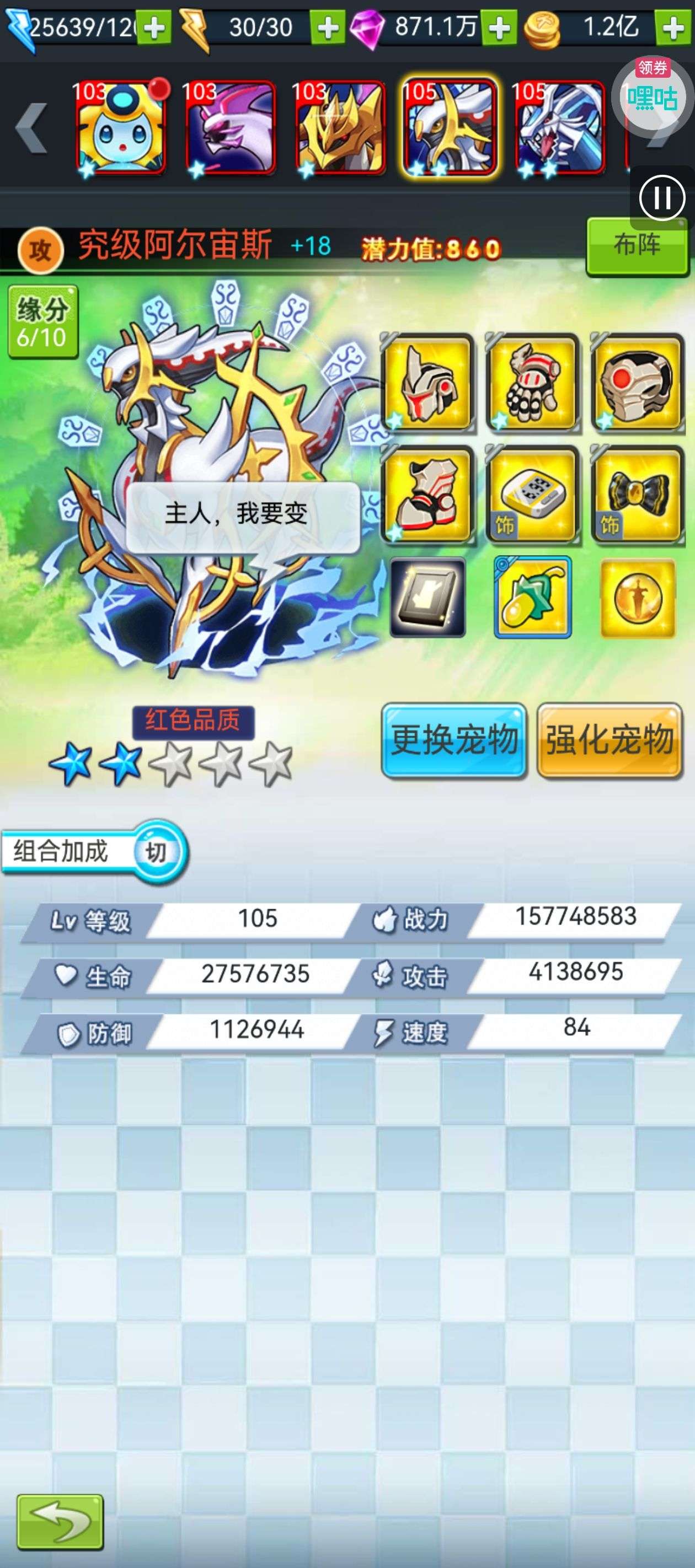Image resolution: width=695 pixels, height=1568 pixels.
Task: Tap the pause recording button
Action: pos(662,198)
